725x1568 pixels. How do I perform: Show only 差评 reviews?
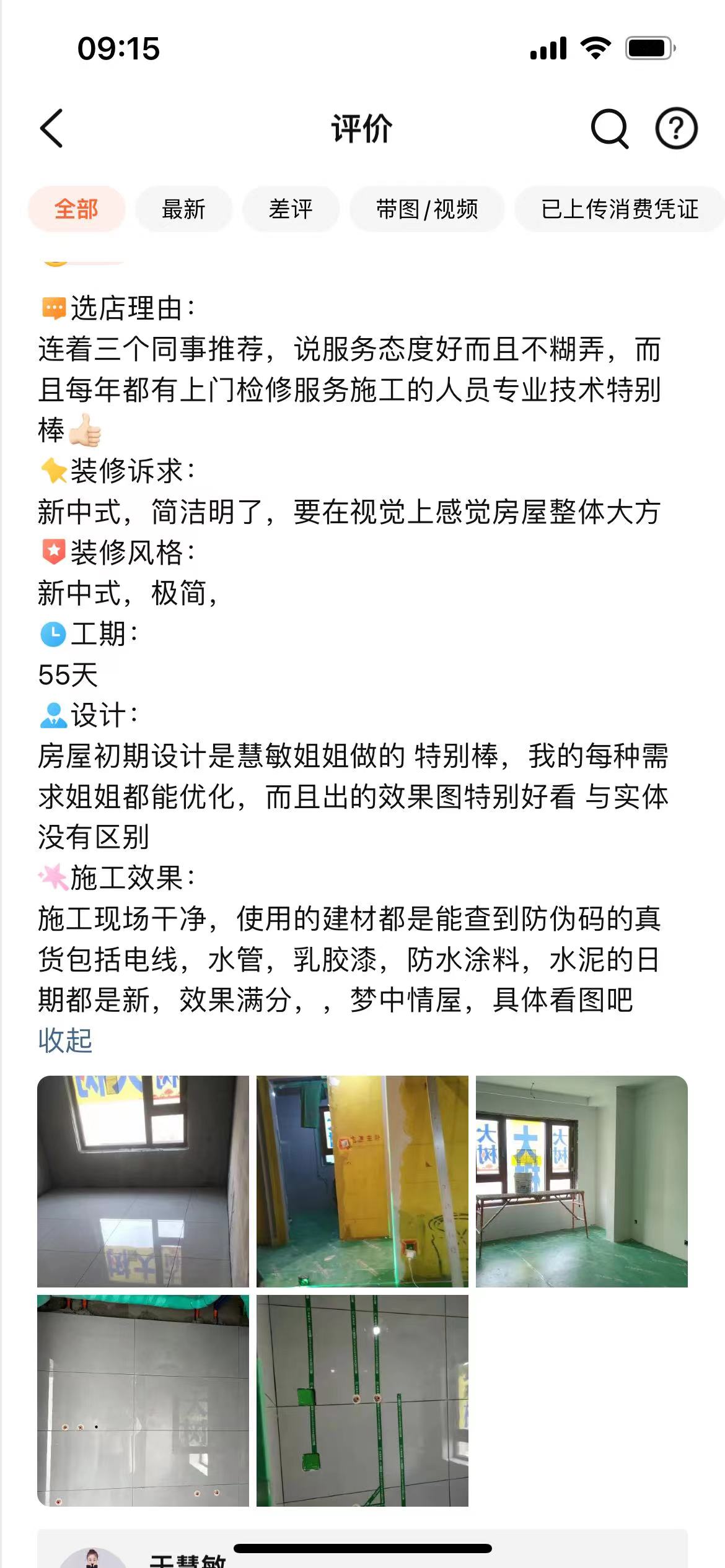click(x=291, y=209)
